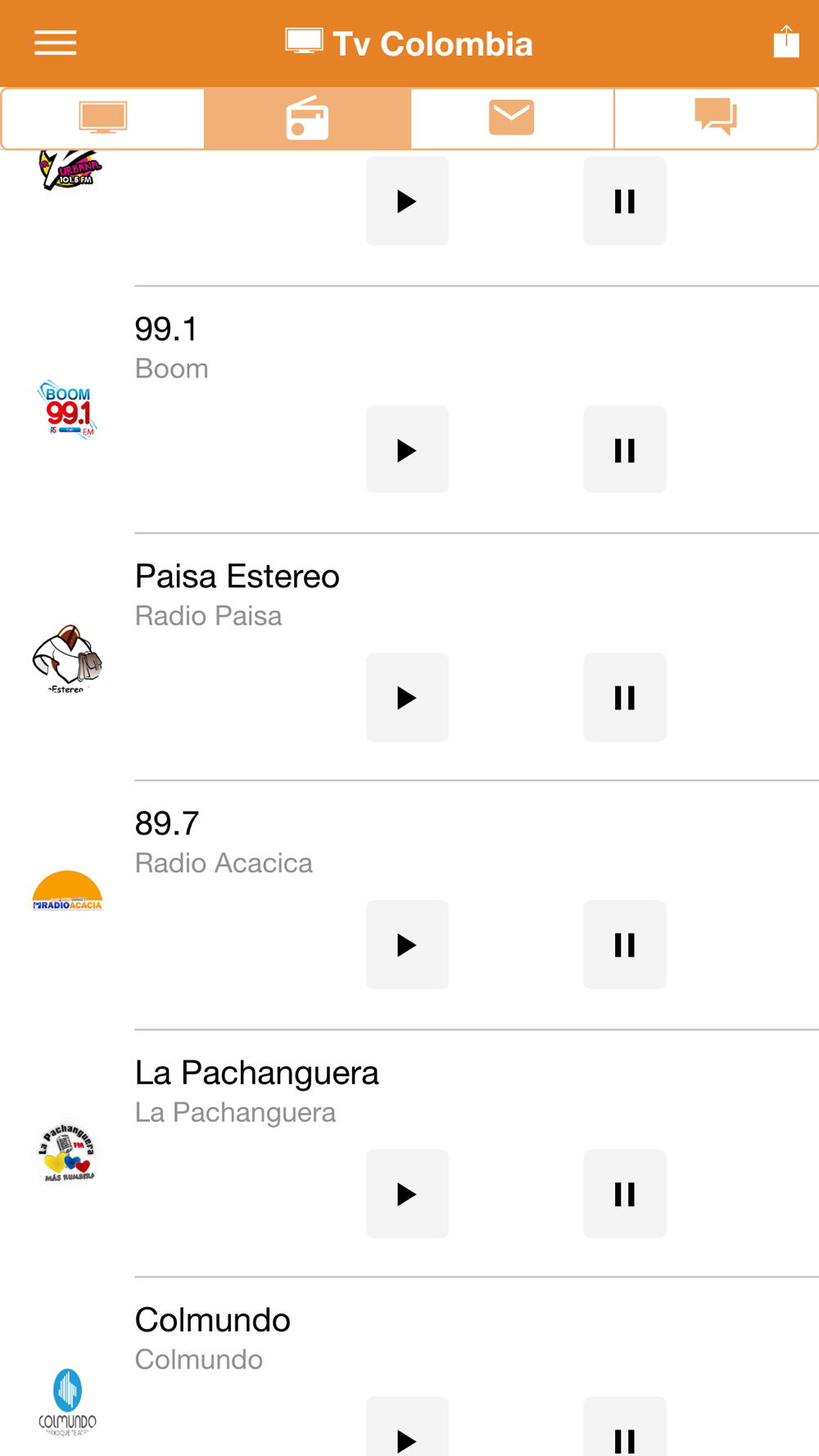Go to the chat bubbles tab
The height and width of the screenshot is (1456, 819).
716,119
